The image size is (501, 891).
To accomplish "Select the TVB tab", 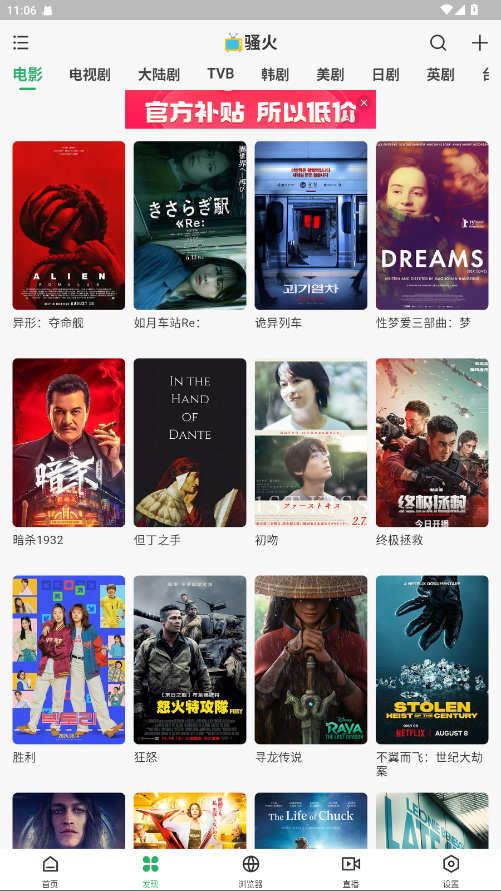I will tap(220, 74).
